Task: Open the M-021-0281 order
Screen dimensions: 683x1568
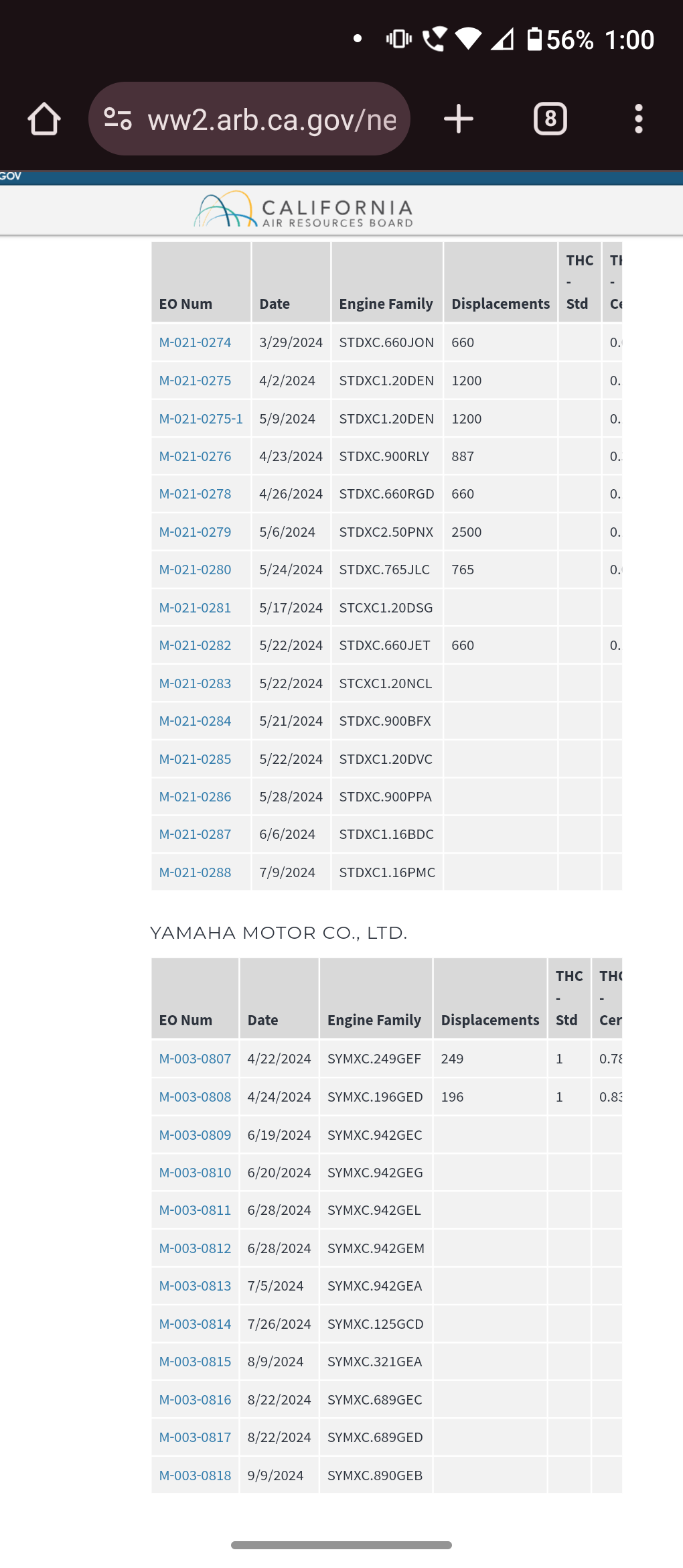Action: tap(195, 608)
